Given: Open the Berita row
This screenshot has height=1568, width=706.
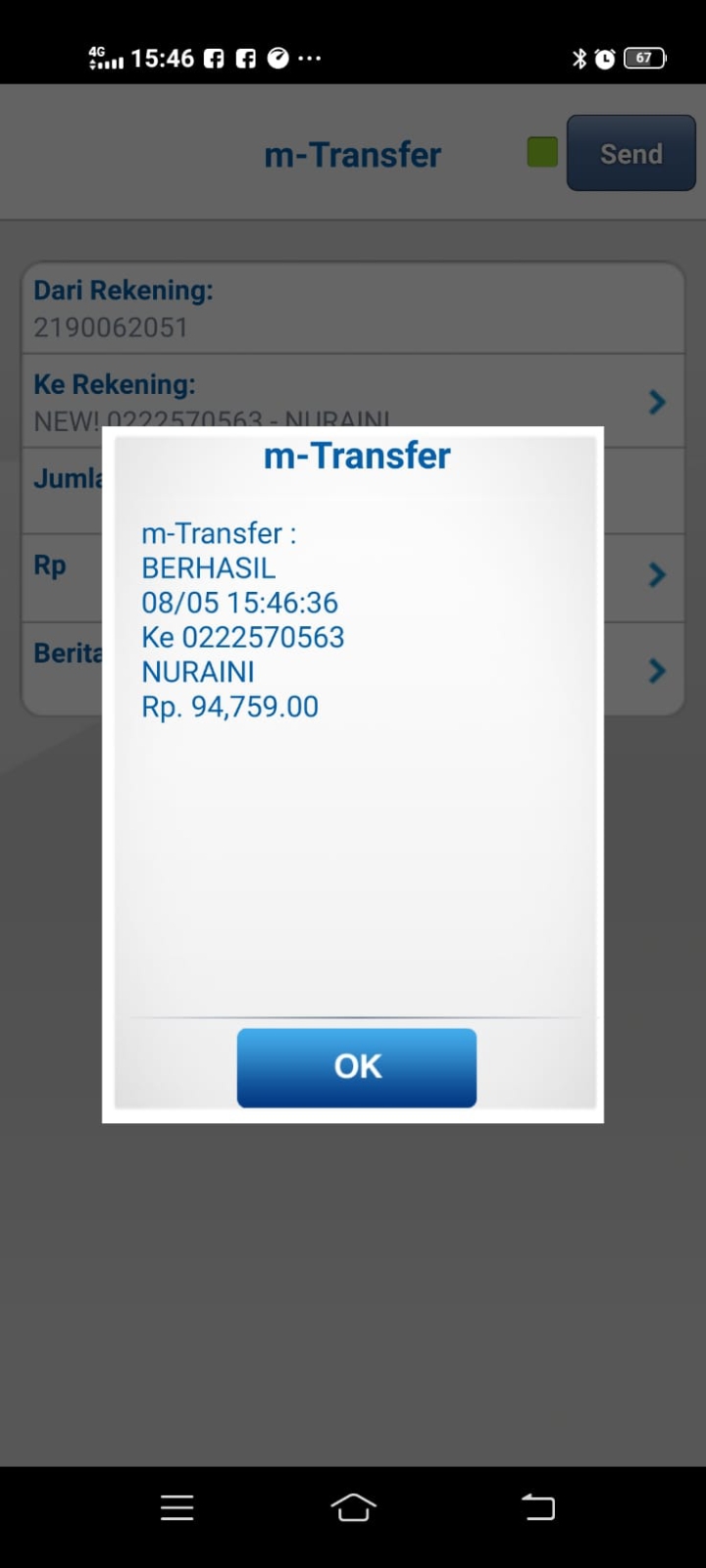Looking at the screenshot, I should point(656,670).
